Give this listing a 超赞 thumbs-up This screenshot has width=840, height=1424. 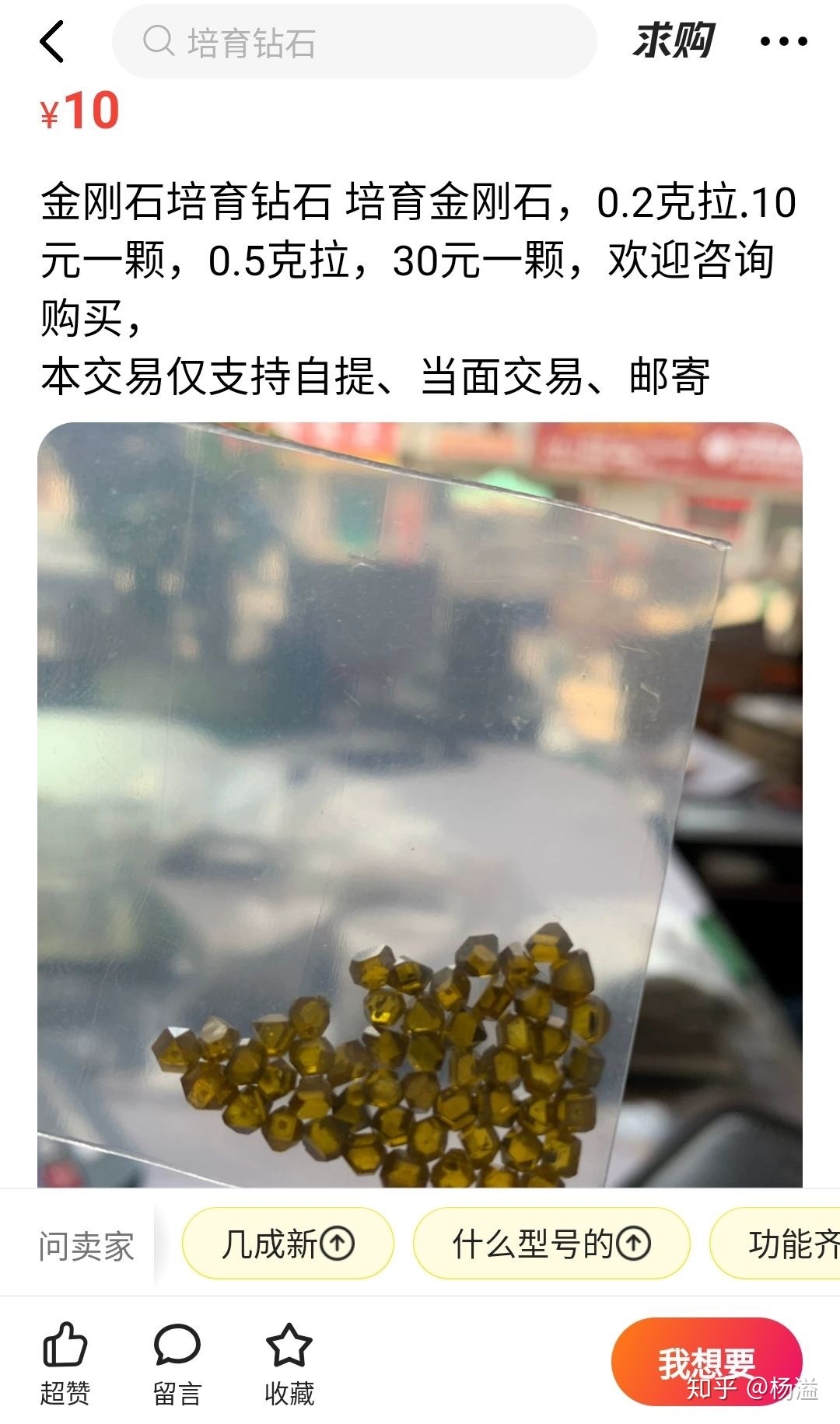point(65,1363)
